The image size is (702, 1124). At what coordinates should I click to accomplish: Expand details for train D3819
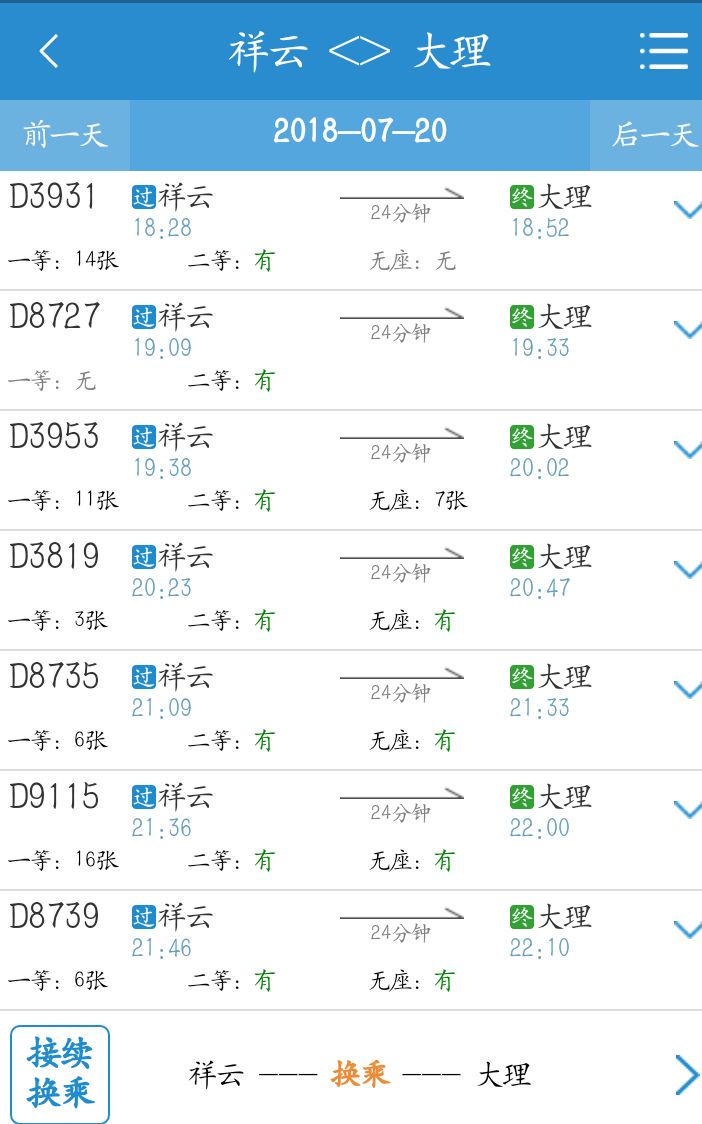[x=687, y=569]
